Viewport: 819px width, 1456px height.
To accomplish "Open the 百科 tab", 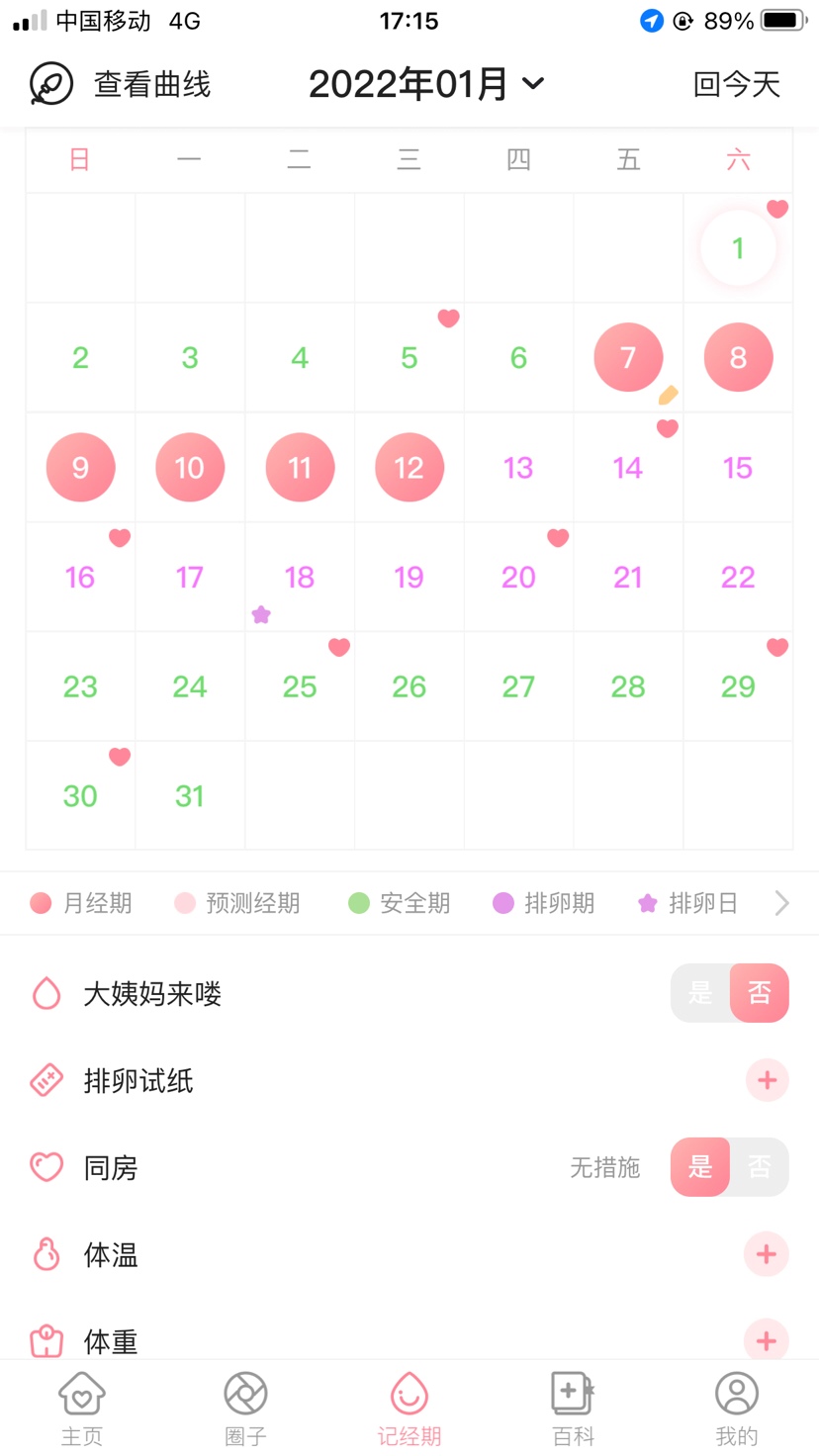I will click(x=573, y=1409).
